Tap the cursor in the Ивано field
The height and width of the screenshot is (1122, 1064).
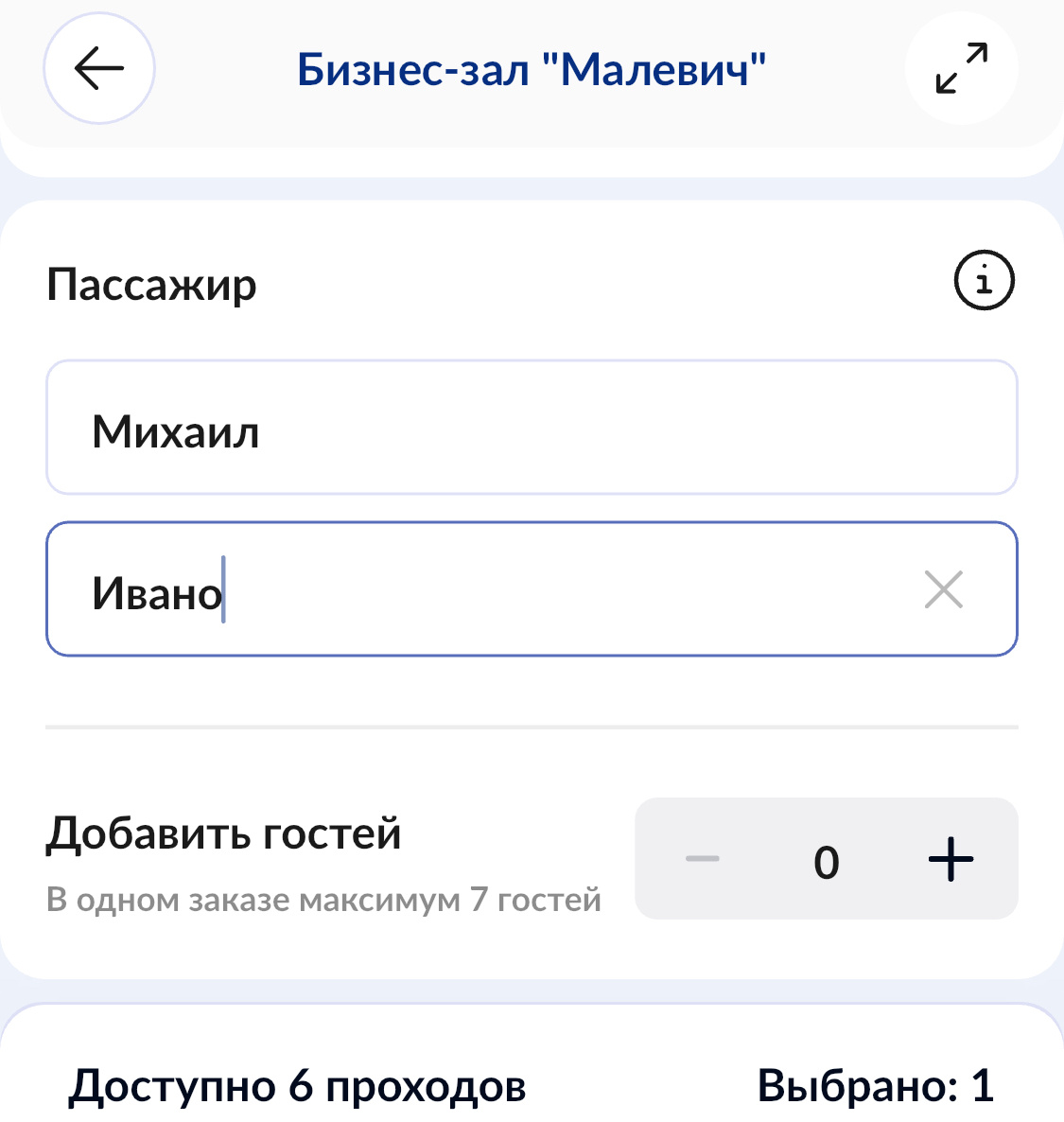click(221, 588)
